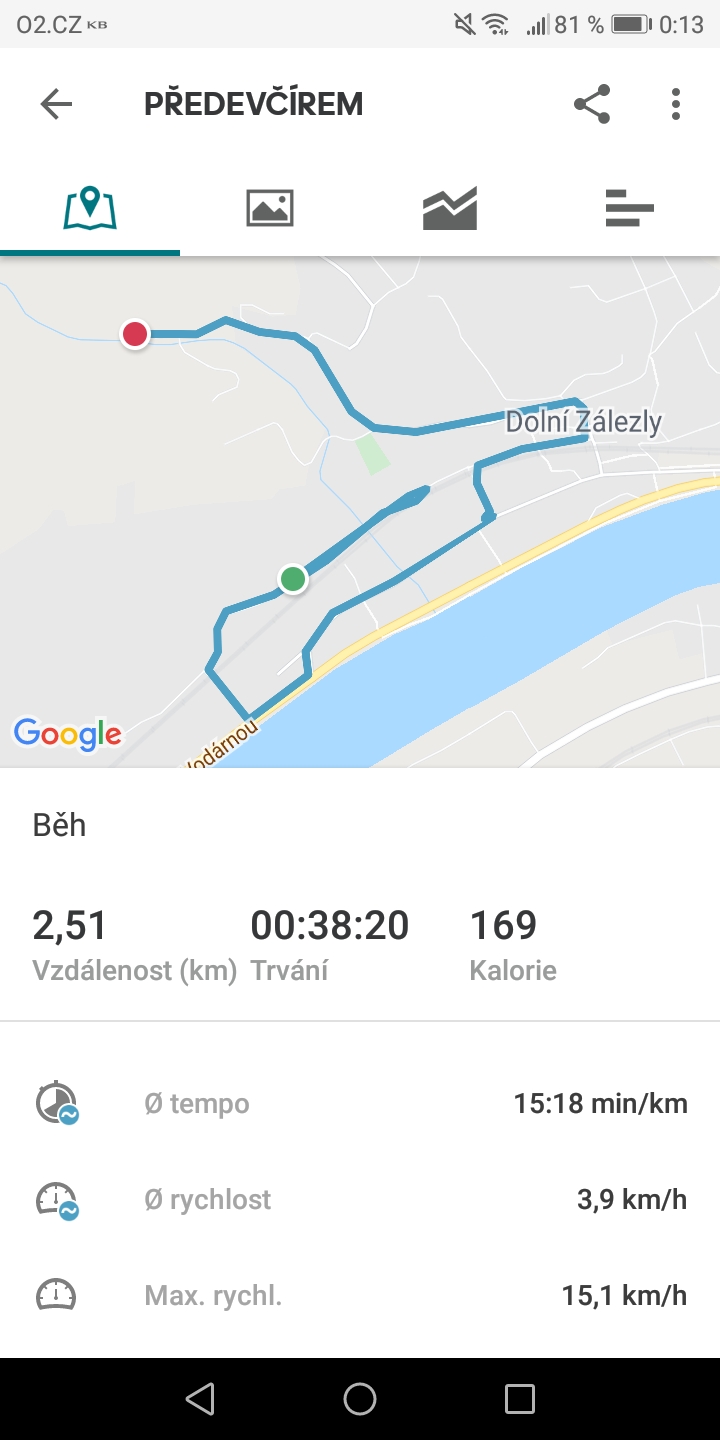Share this run activity
The height and width of the screenshot is (1440, 720).
(x=592, y=104)
